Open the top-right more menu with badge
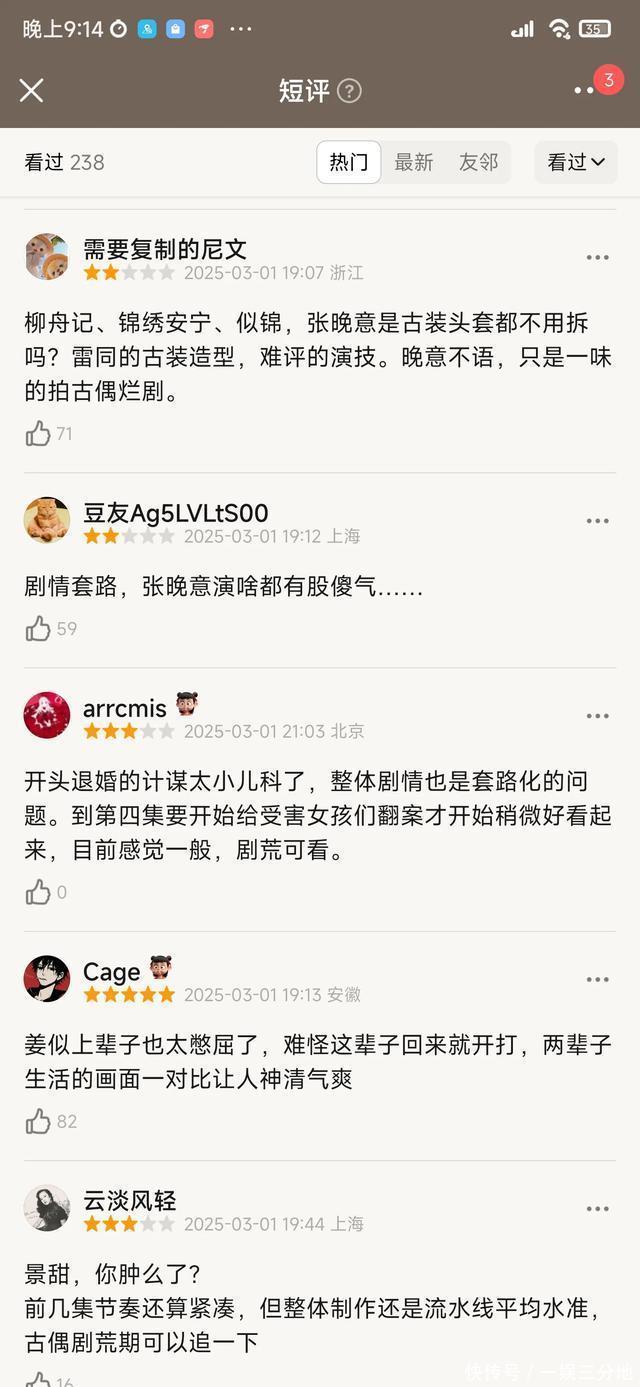This screenshot has height=1387, width=640. point(585,90)
